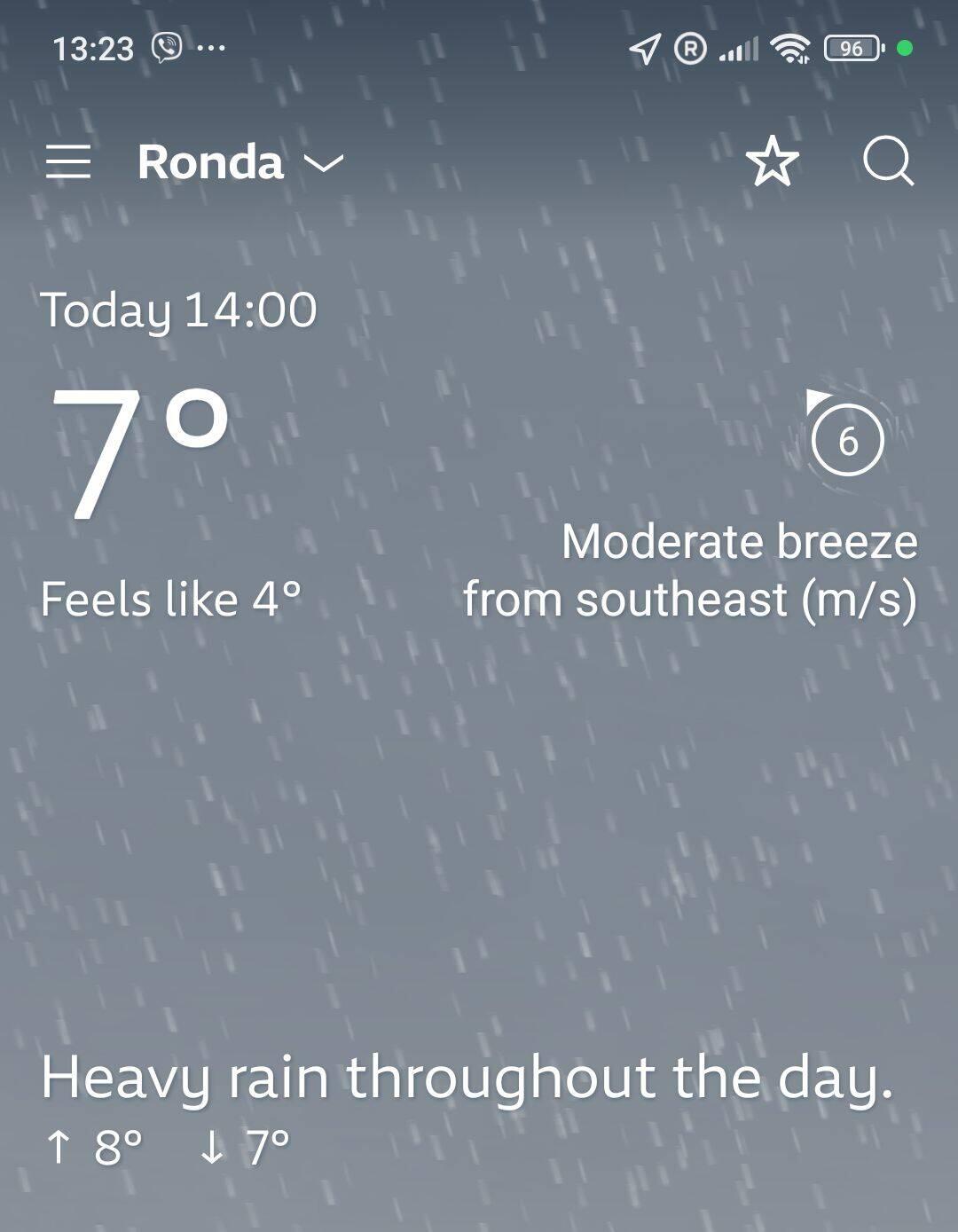This screenshot has width=958, height=1232.
Task: Open the location search
Action: pos(888,161)
